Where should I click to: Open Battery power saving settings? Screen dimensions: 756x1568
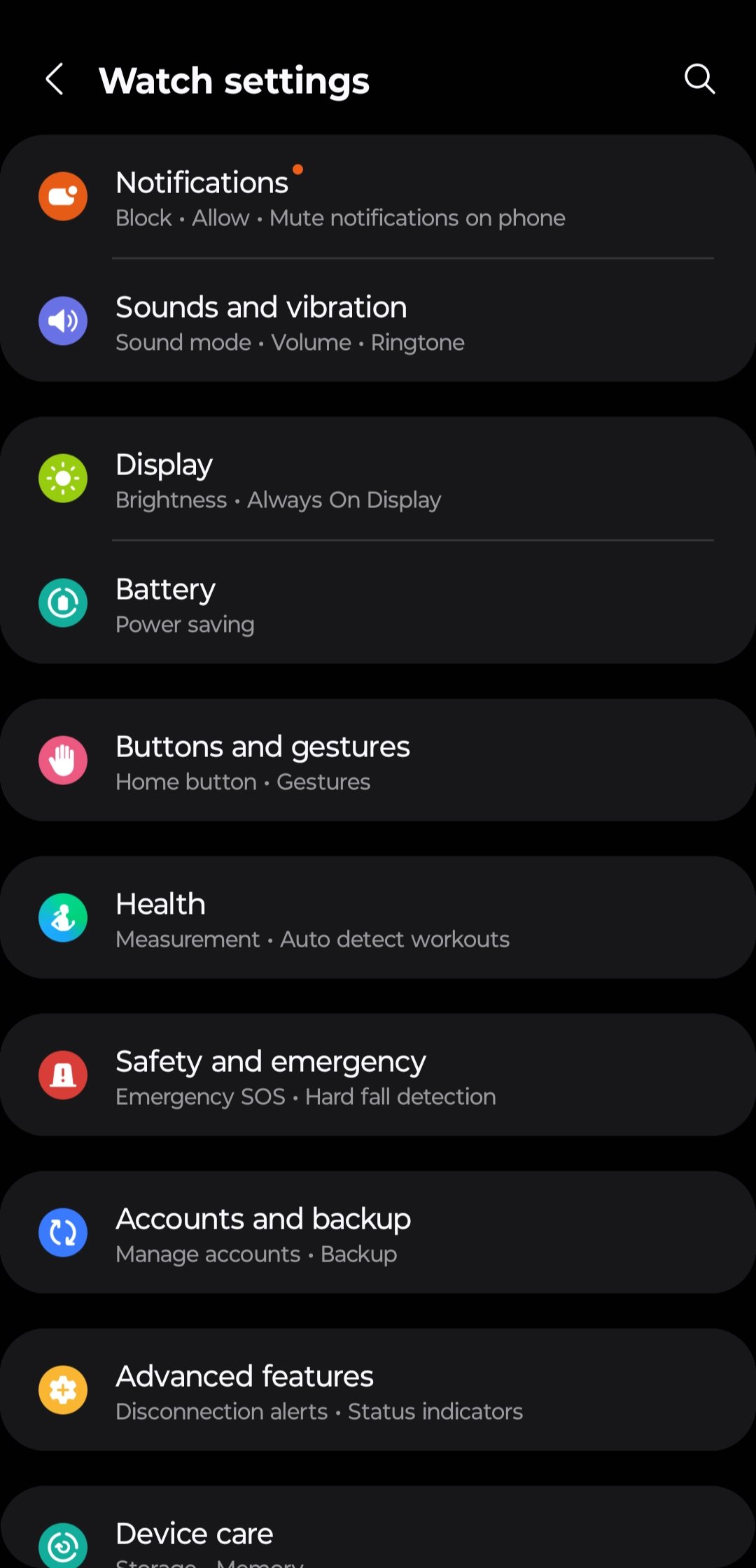tap(378, 605)
